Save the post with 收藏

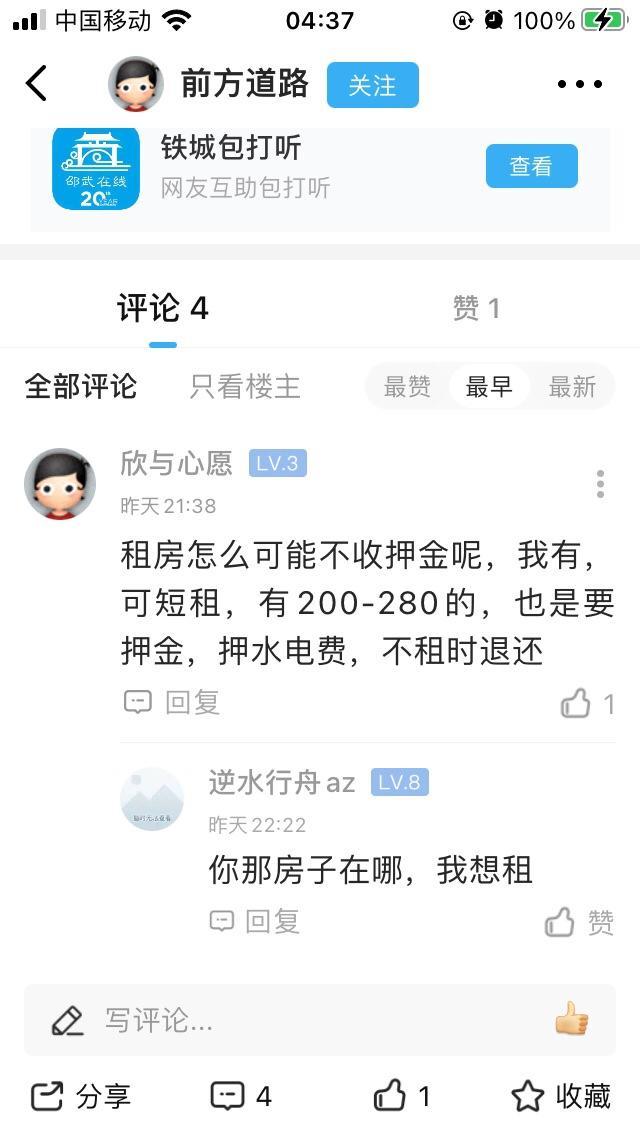click(561, 1097)
